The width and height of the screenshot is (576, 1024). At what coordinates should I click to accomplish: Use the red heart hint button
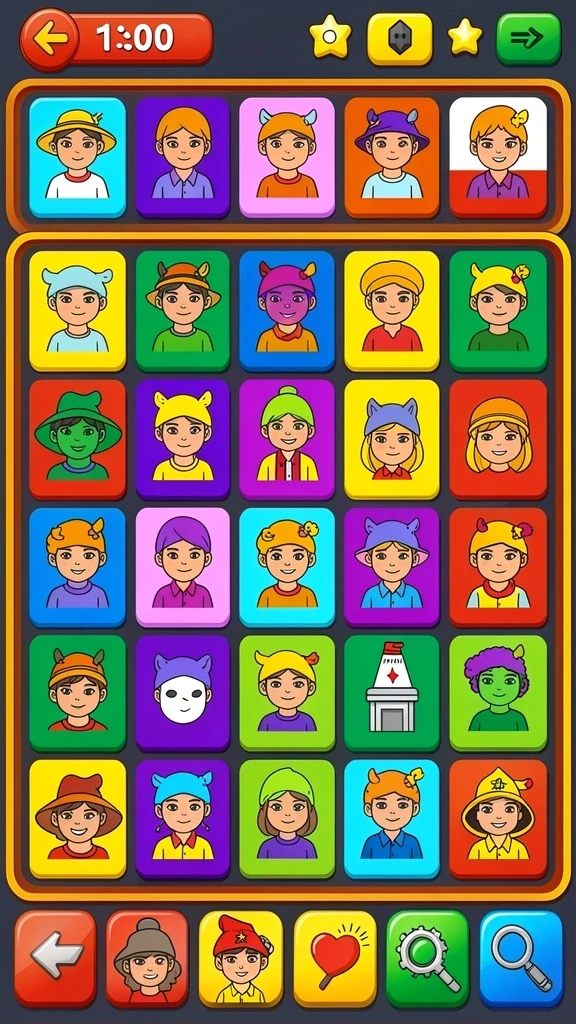pyautogui.click(x=335, y=959)
